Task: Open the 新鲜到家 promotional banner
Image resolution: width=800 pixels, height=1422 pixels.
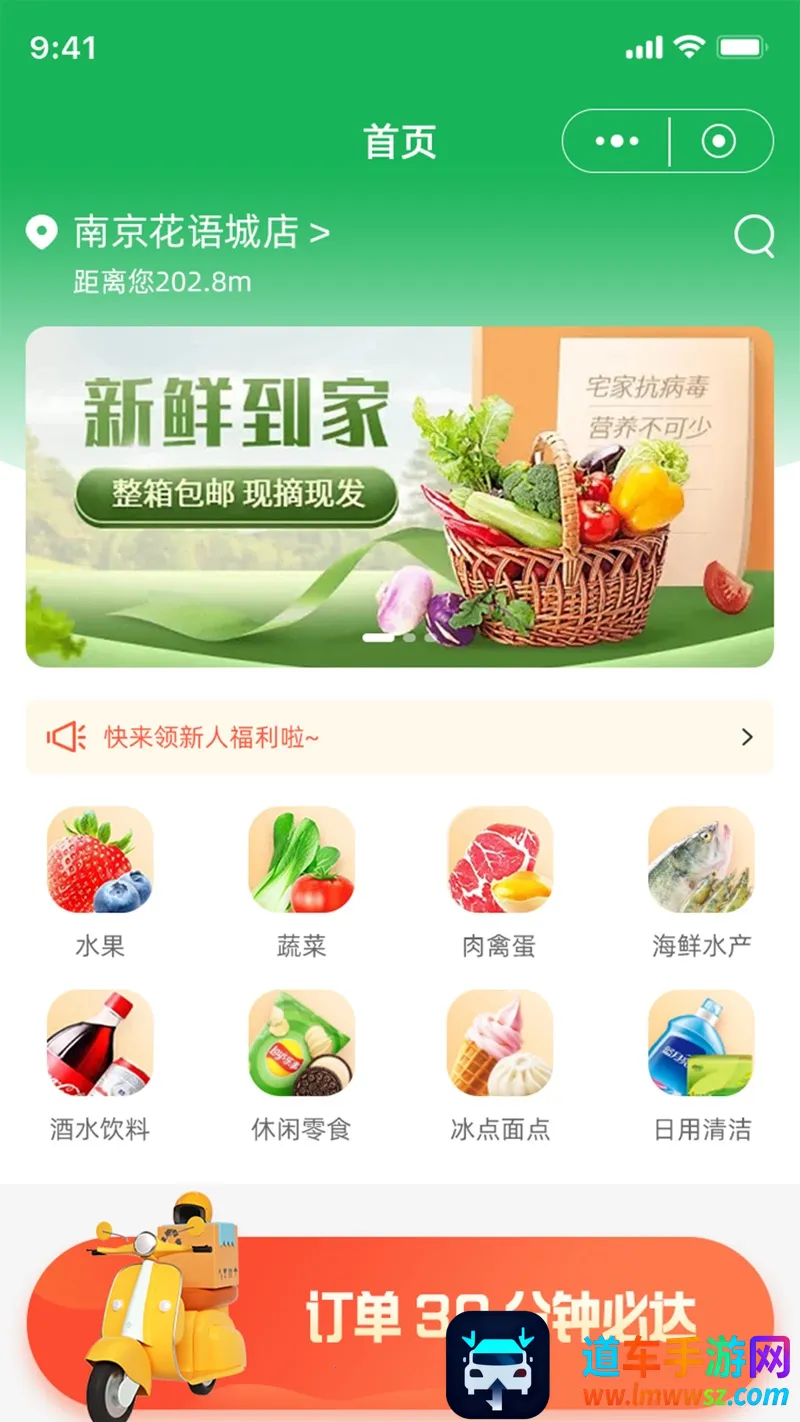Action: click(399, 496)
